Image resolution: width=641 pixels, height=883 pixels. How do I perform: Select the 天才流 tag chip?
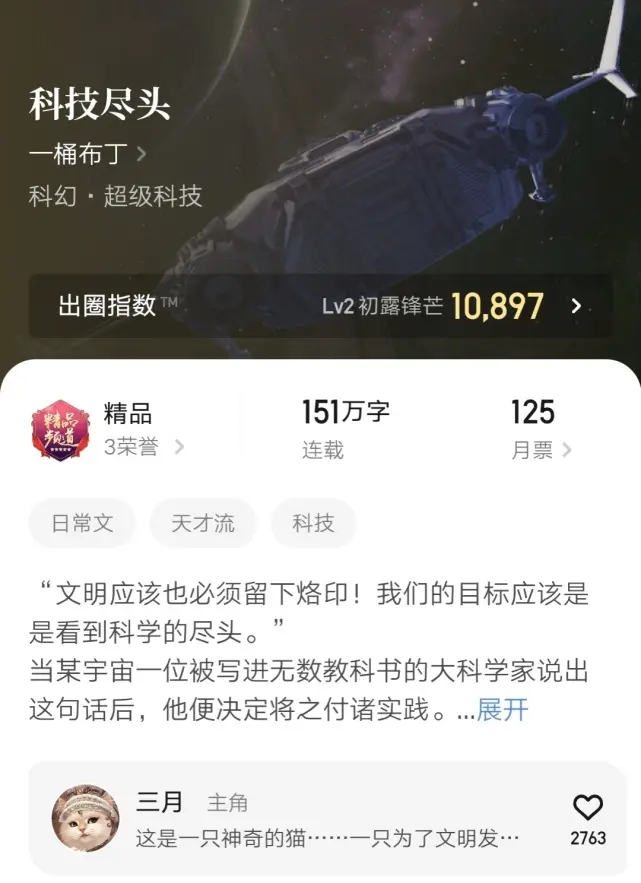[203, 523]
